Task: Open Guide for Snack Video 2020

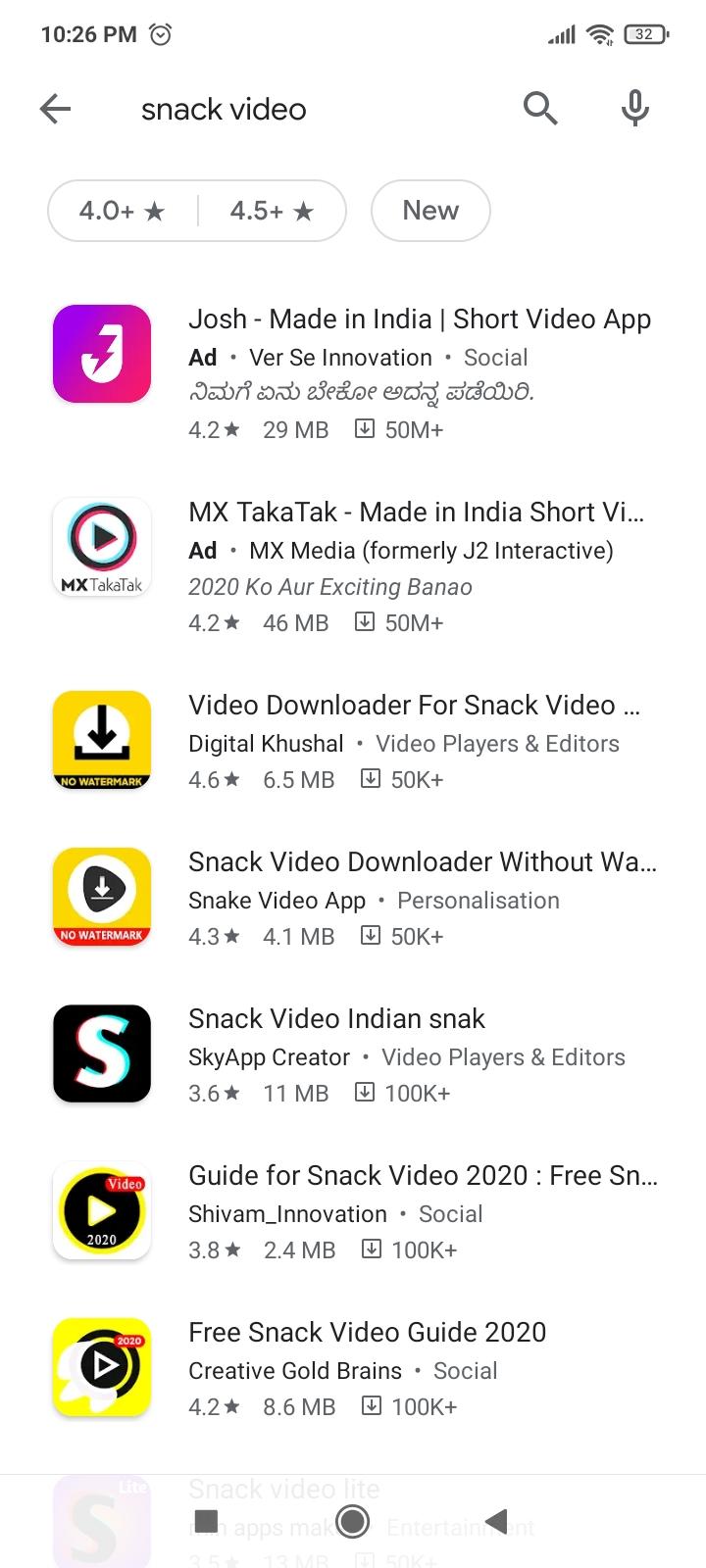Action: point(422,1176)
